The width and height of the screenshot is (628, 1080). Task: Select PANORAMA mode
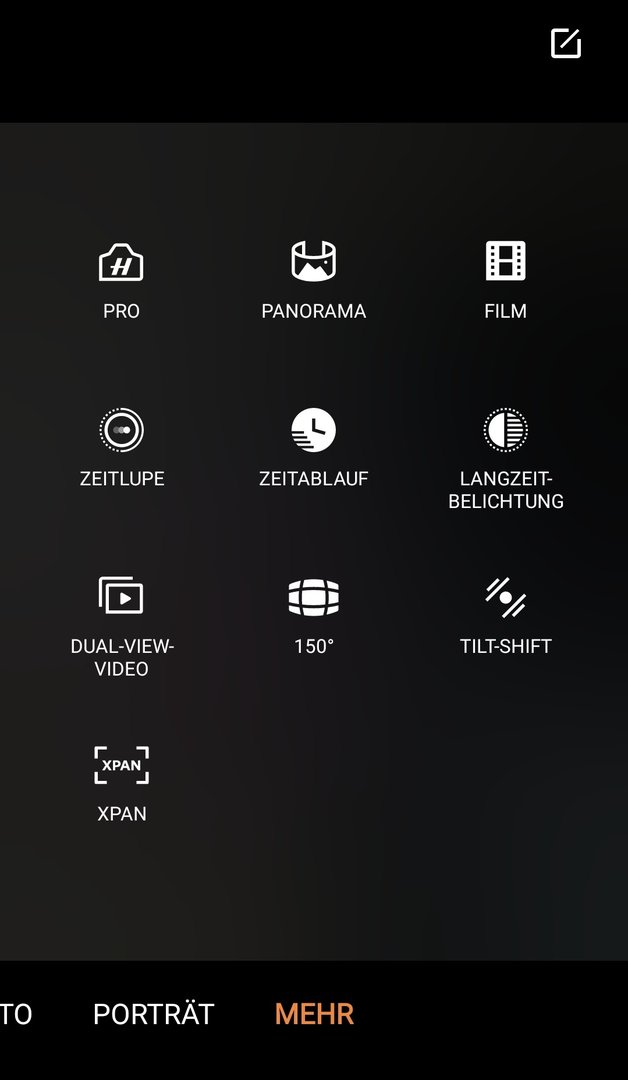click(313, 281)
